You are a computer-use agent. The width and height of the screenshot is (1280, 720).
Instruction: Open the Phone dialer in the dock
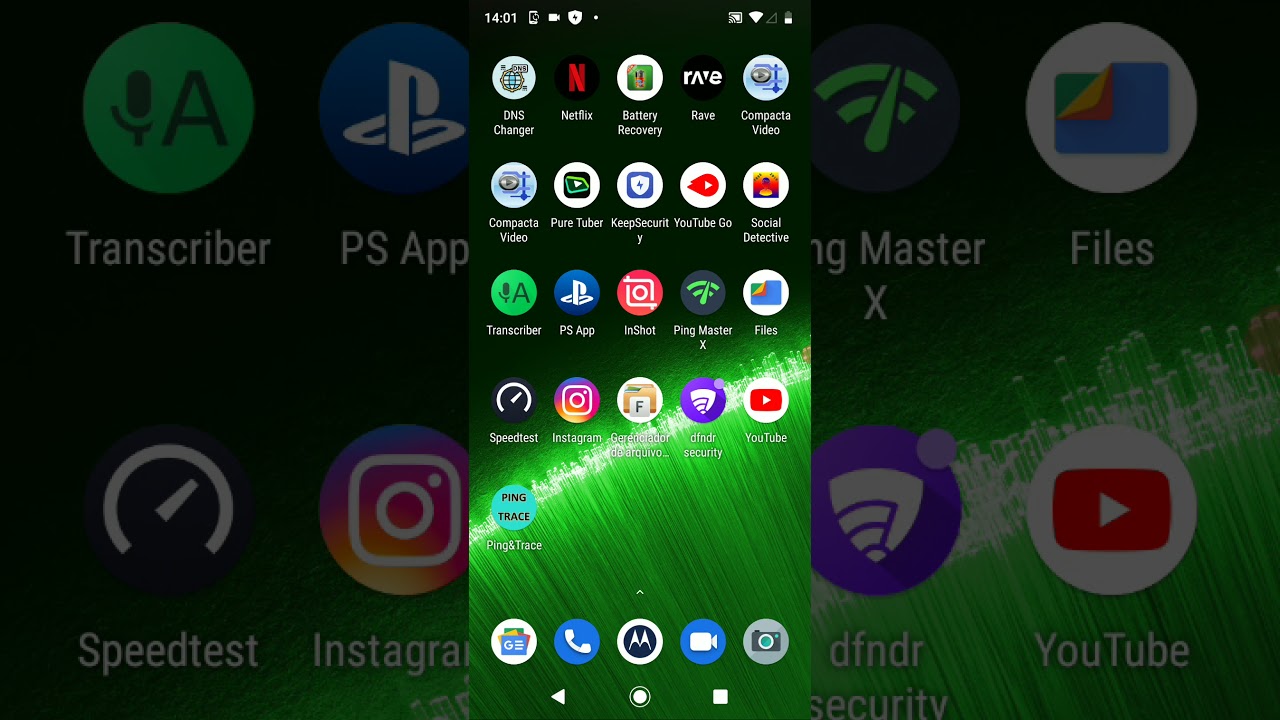[x=577, y=642]
